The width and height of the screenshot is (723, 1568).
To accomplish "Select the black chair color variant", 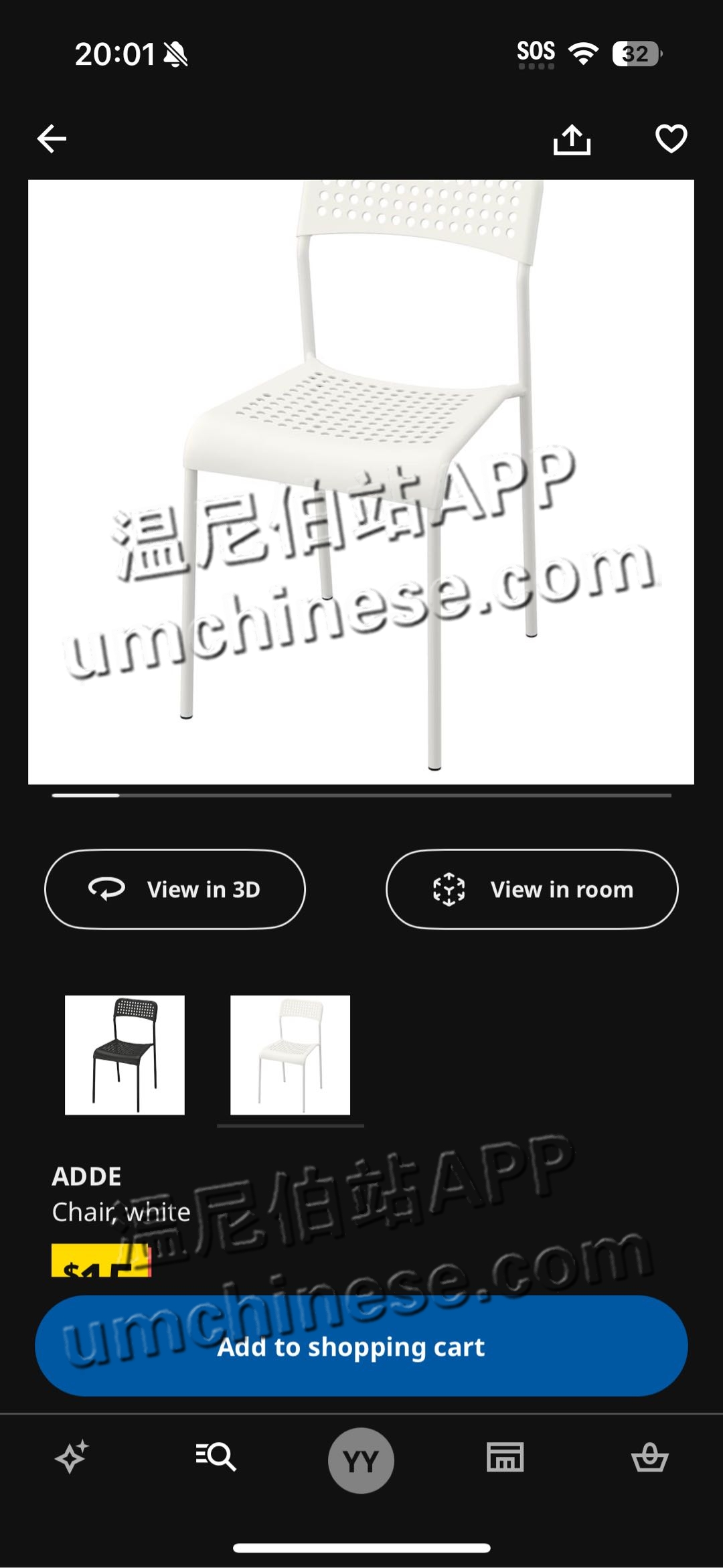I will 125,1054.
